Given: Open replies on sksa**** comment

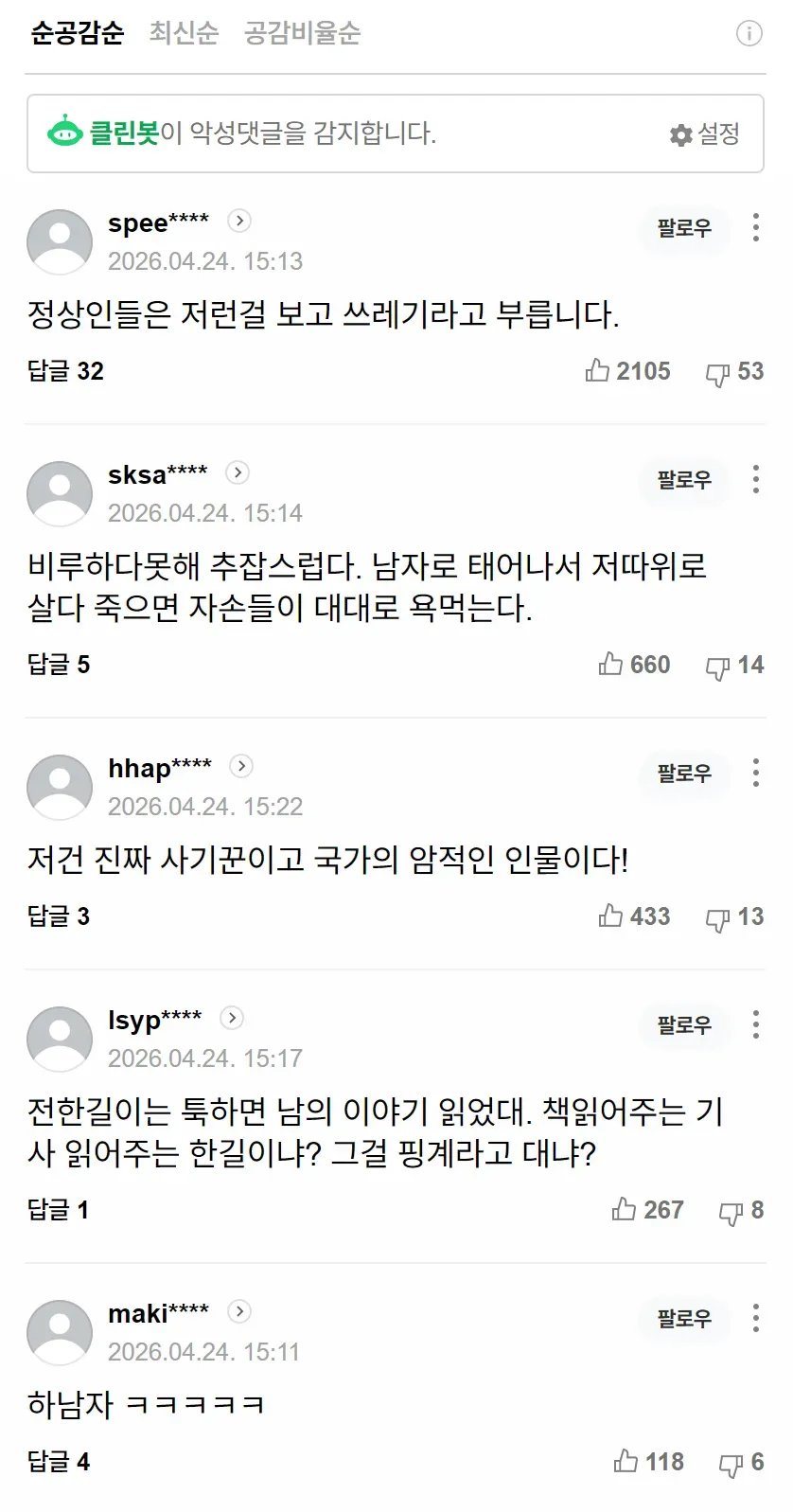Looking at the screenshot, I should (59, 665).
